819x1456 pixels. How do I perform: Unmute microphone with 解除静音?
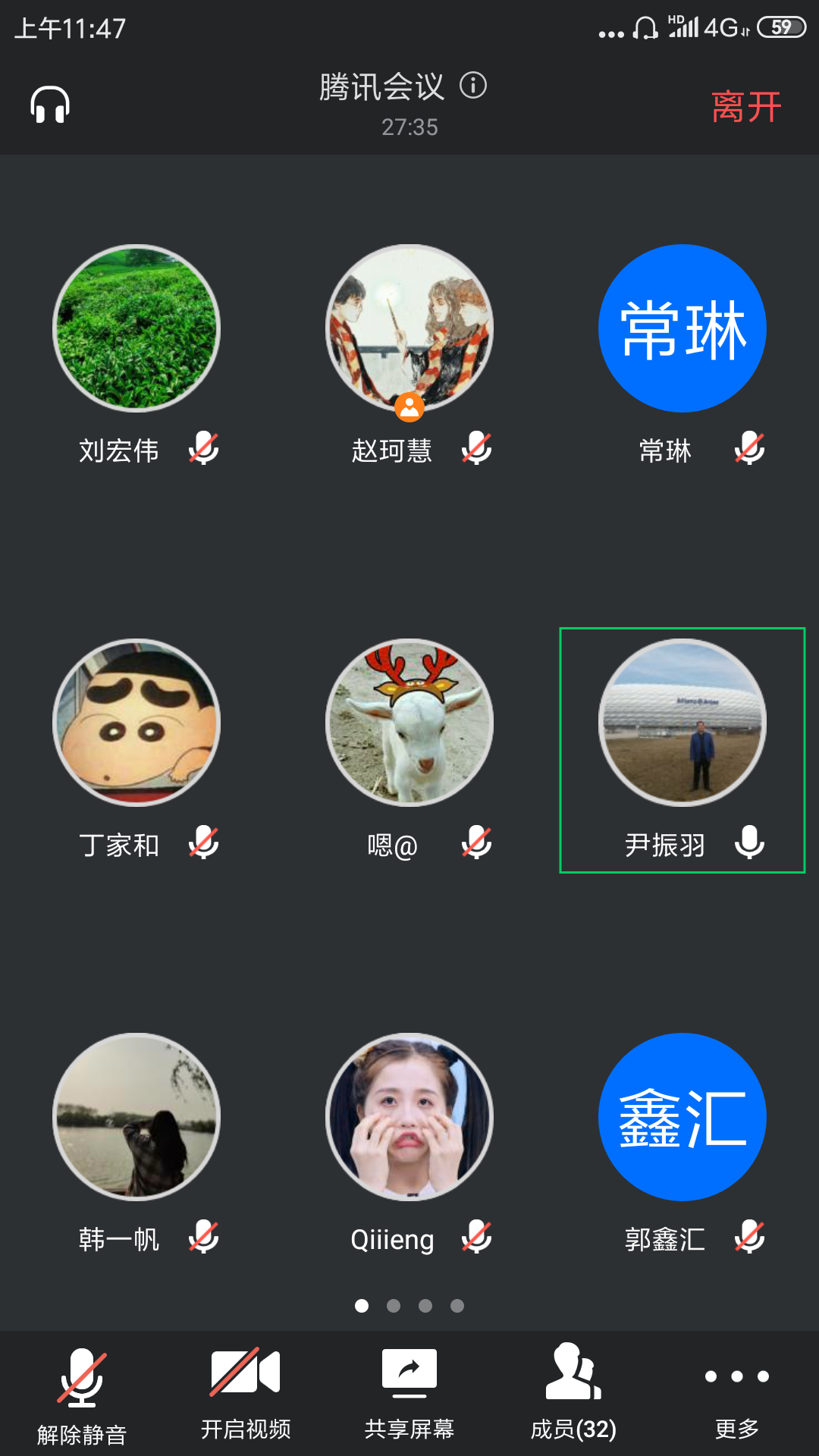pos(82,1395)
